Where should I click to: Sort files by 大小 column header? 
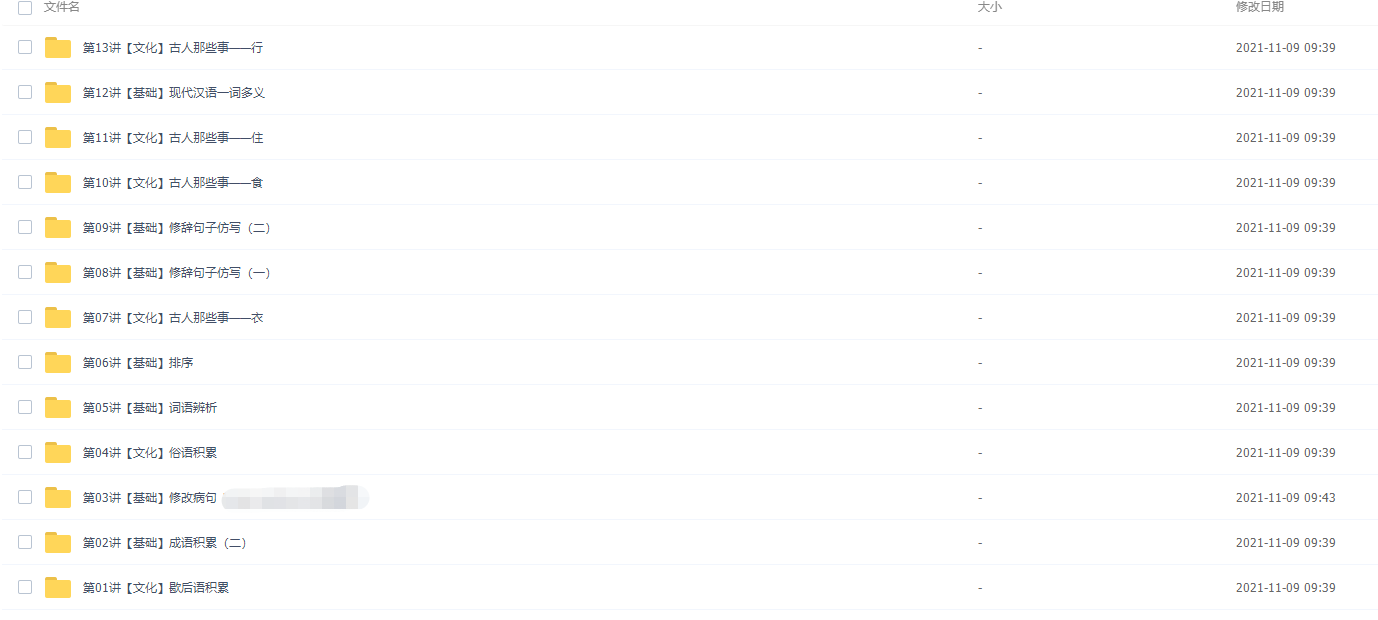(x=988, y=7)
